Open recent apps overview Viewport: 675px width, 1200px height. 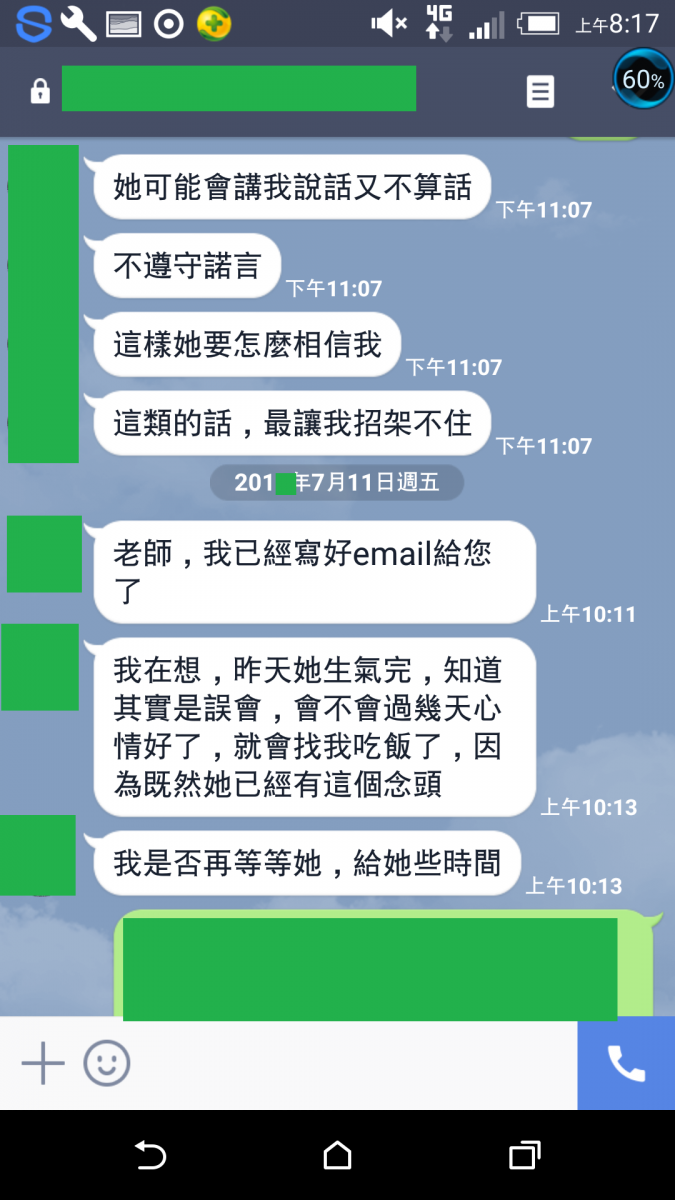525,1156
